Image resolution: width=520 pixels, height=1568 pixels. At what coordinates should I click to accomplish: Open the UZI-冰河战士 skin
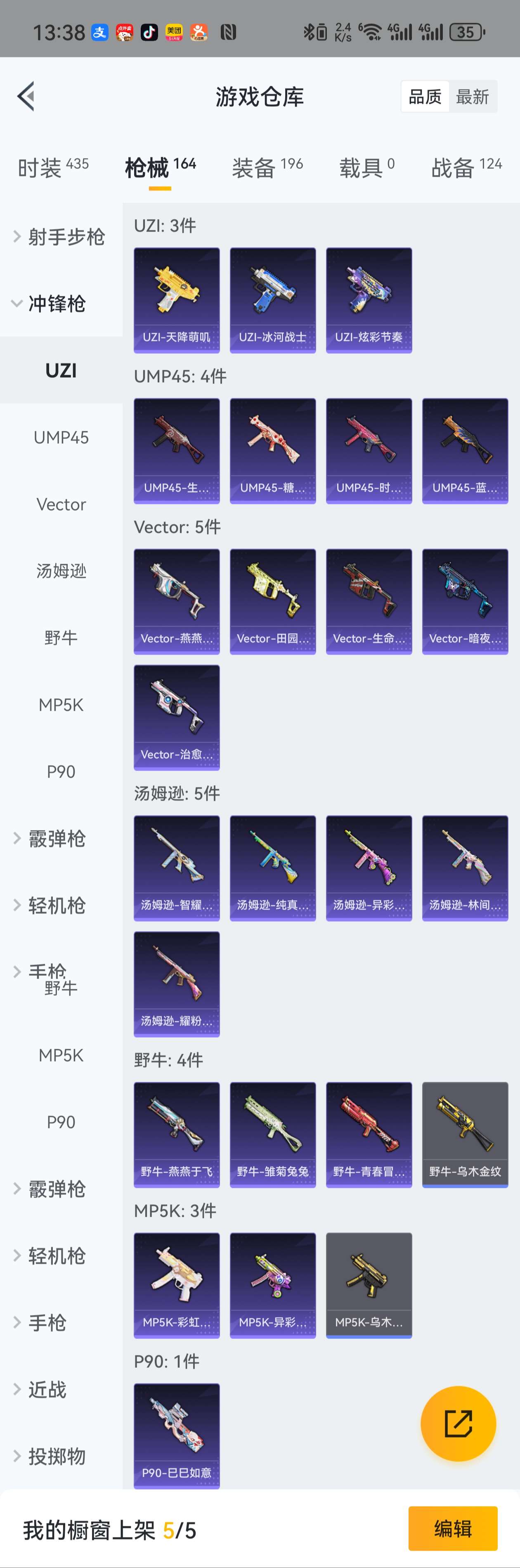coord(273,300)
